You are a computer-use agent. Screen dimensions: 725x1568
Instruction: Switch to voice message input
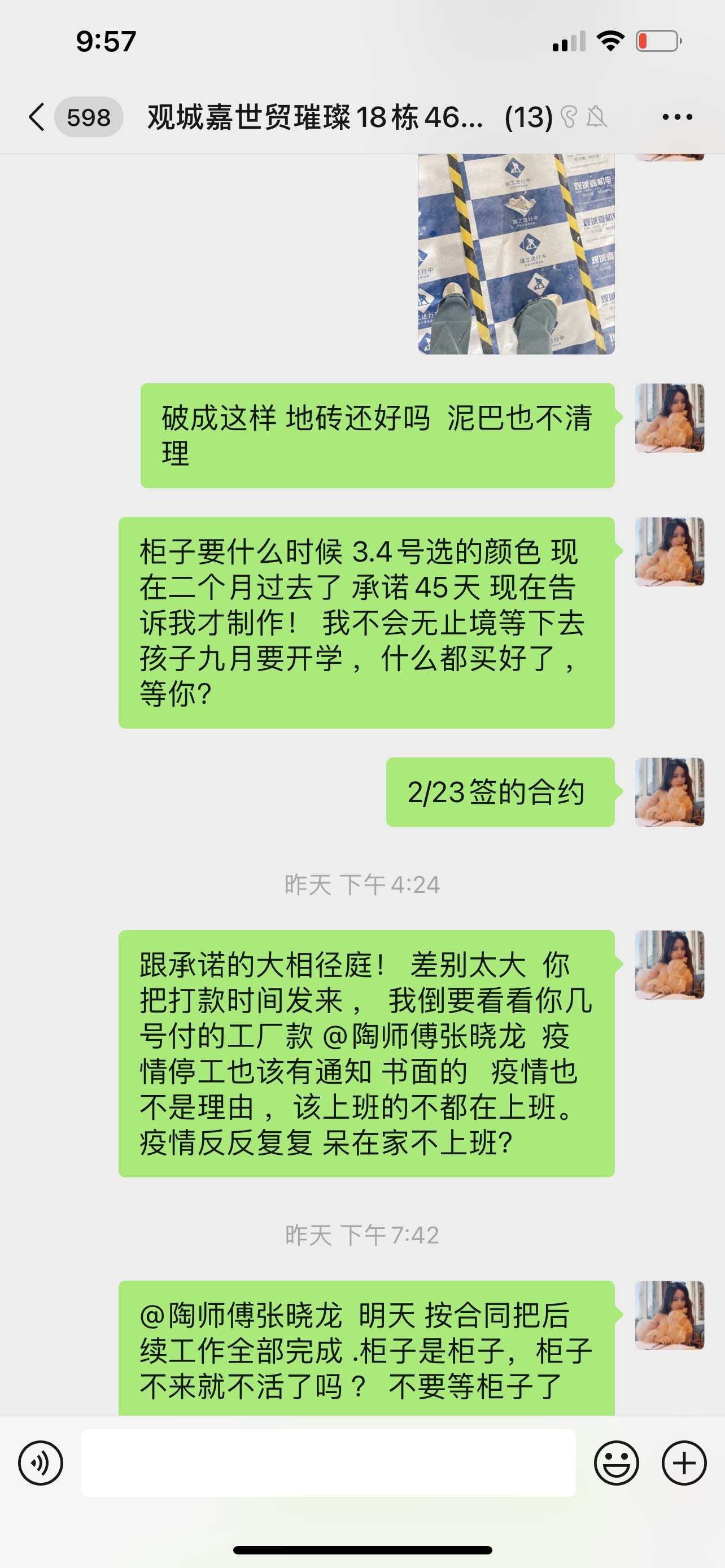40,1462
